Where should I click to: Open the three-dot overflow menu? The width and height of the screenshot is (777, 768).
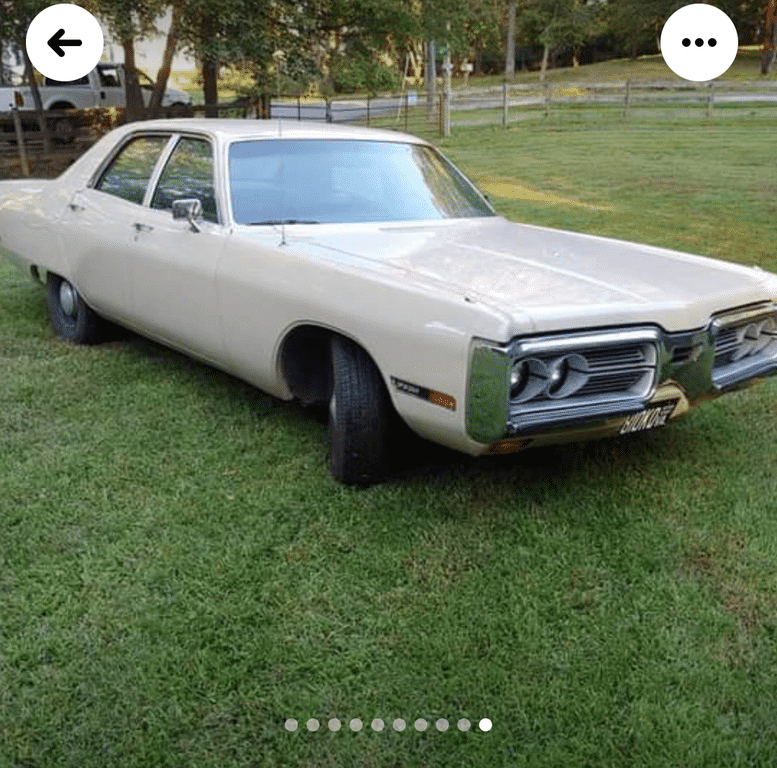point(699,42)
